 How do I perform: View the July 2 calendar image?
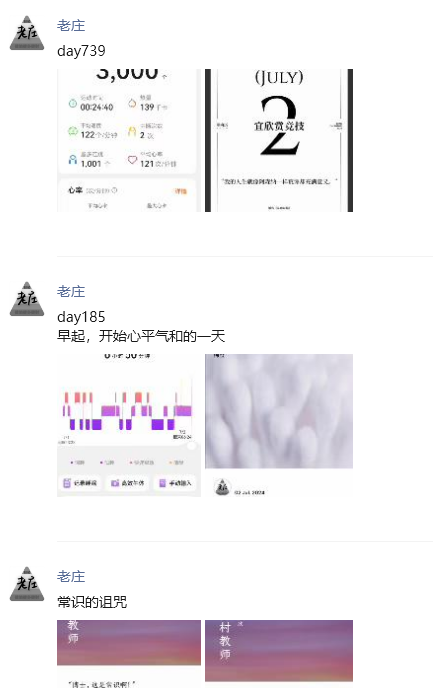click(x=279, y=140)
